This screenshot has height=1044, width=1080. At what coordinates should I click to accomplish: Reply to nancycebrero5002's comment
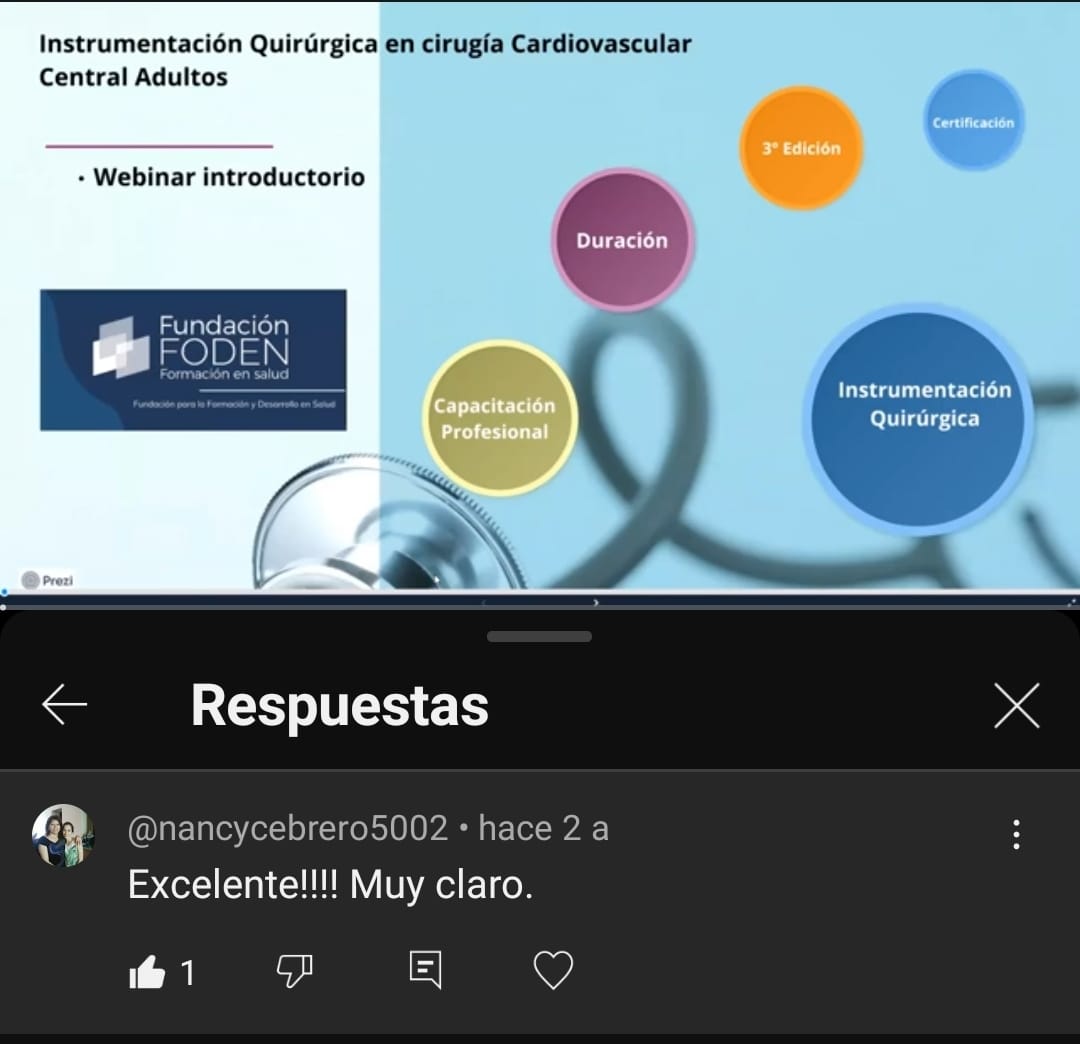[425, 970]
